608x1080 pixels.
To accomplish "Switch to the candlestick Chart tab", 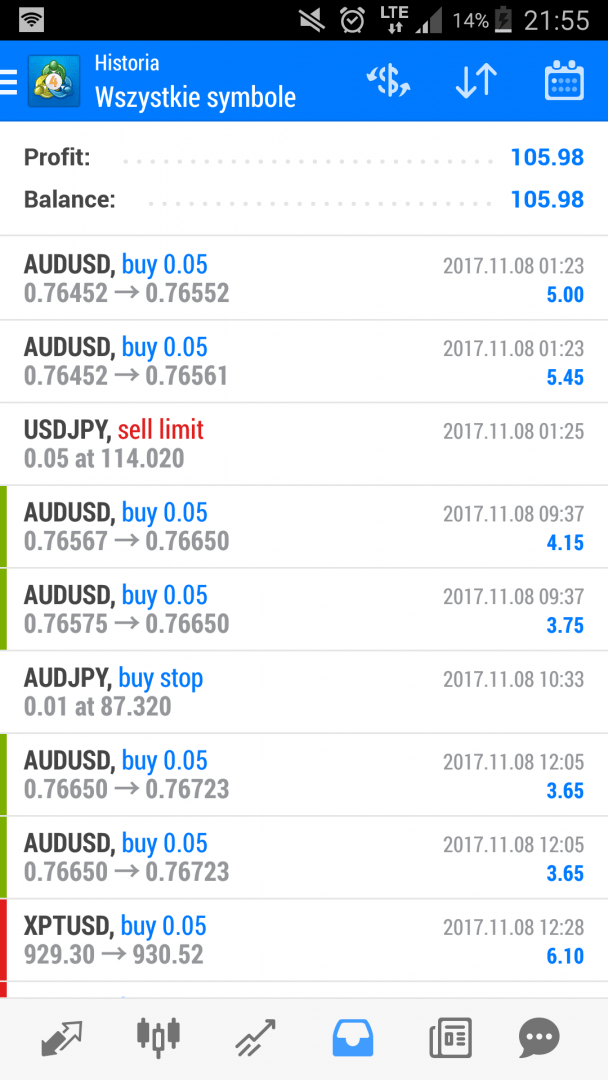I will tap(158, 1037).
